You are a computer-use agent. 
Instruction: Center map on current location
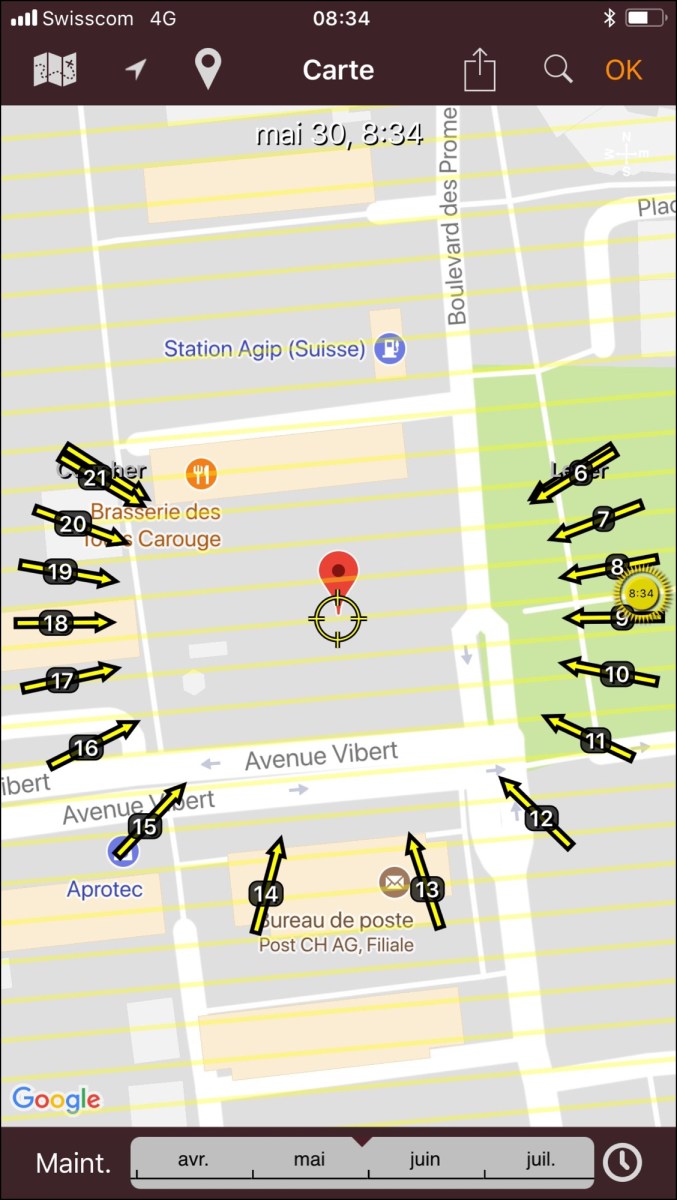pos(135,69)
